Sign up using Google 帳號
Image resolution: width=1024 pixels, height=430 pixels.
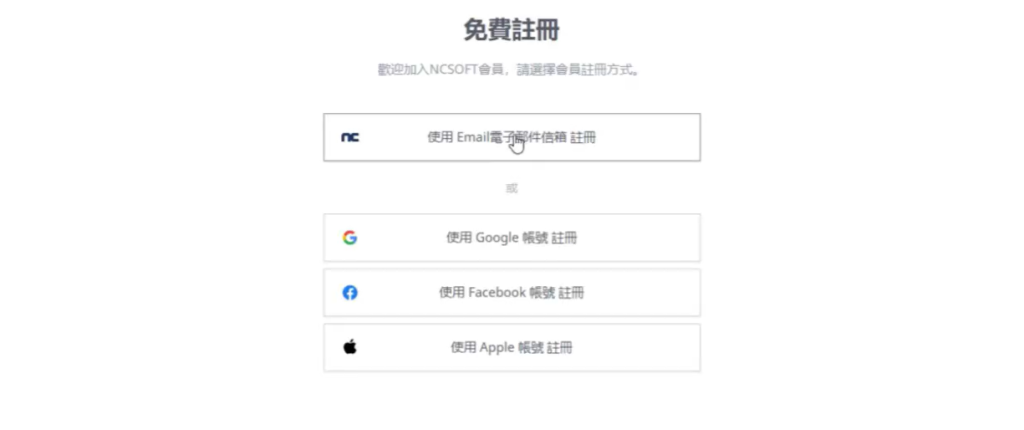click(511, 238)
